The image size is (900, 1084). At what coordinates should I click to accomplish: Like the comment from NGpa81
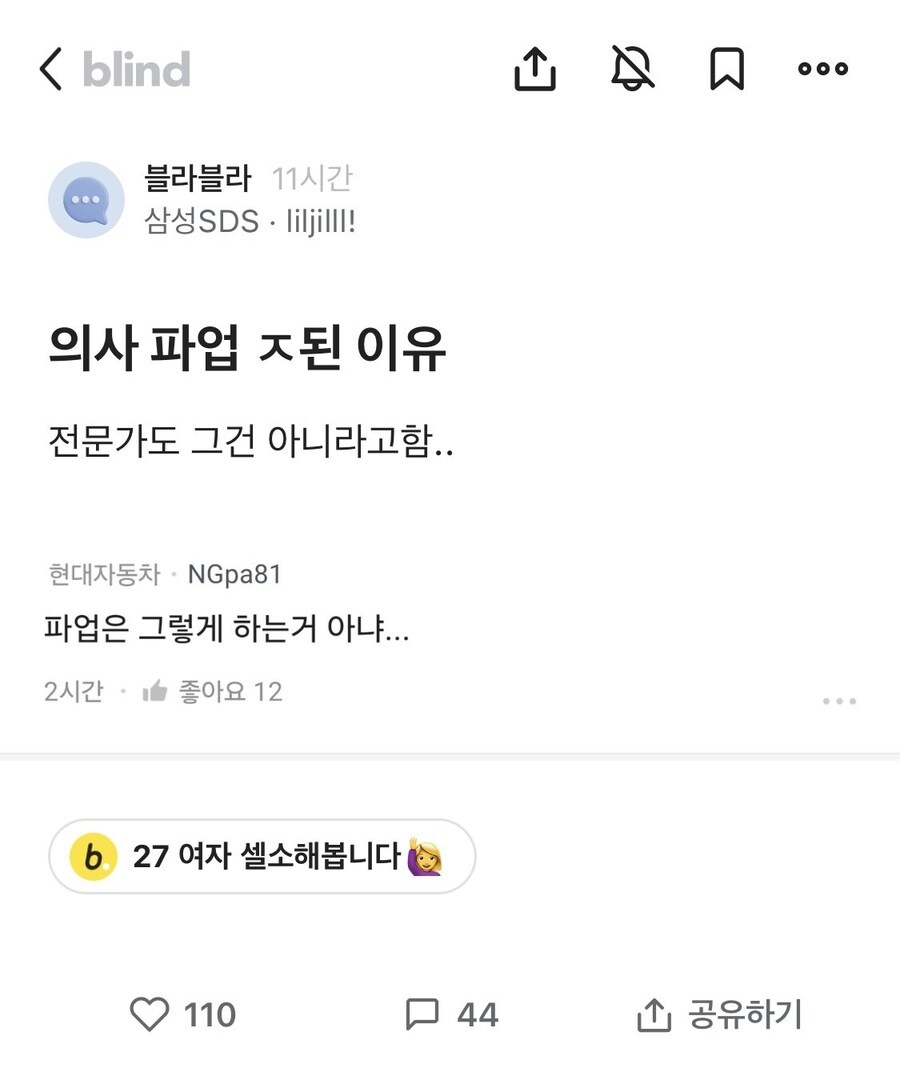coord(155,691)
